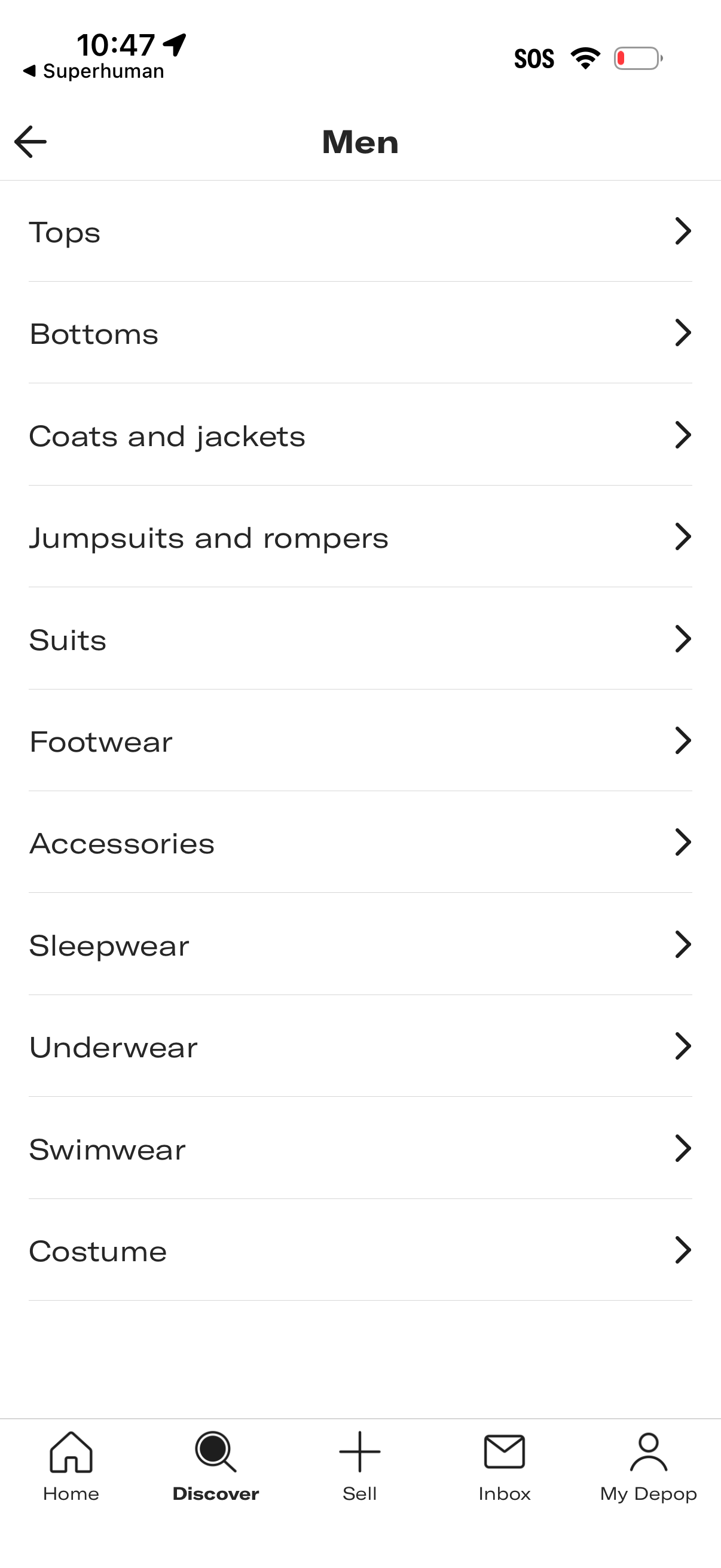Open the Suits category row

[x=360, y=639]
